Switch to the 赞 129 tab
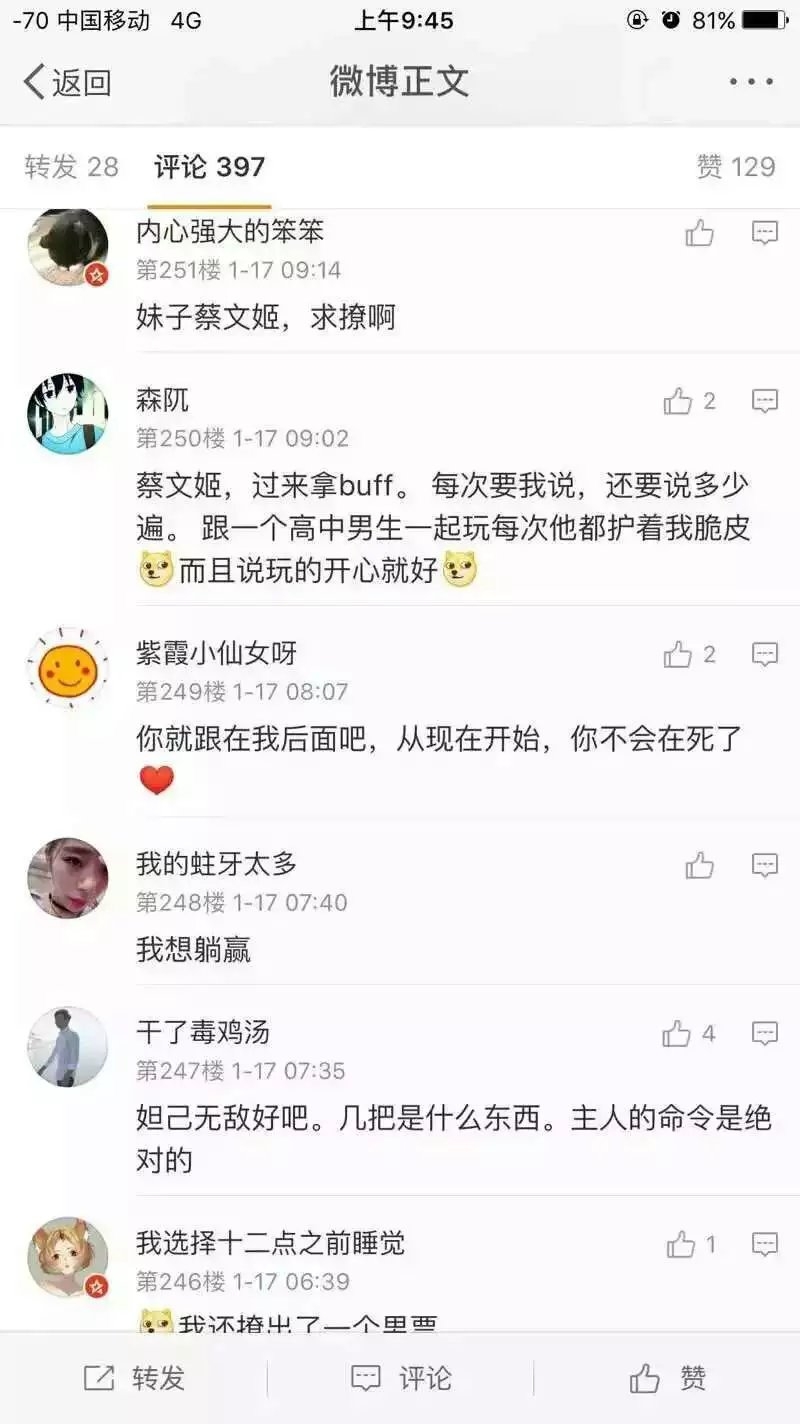Viewport: 800px width, 1424px height. [736, 167]
